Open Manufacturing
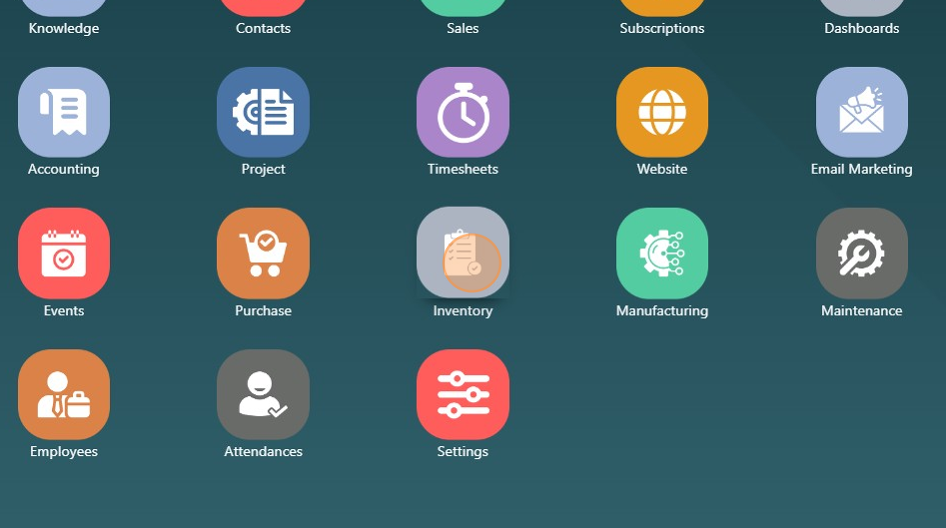 [x=662, y=253]
